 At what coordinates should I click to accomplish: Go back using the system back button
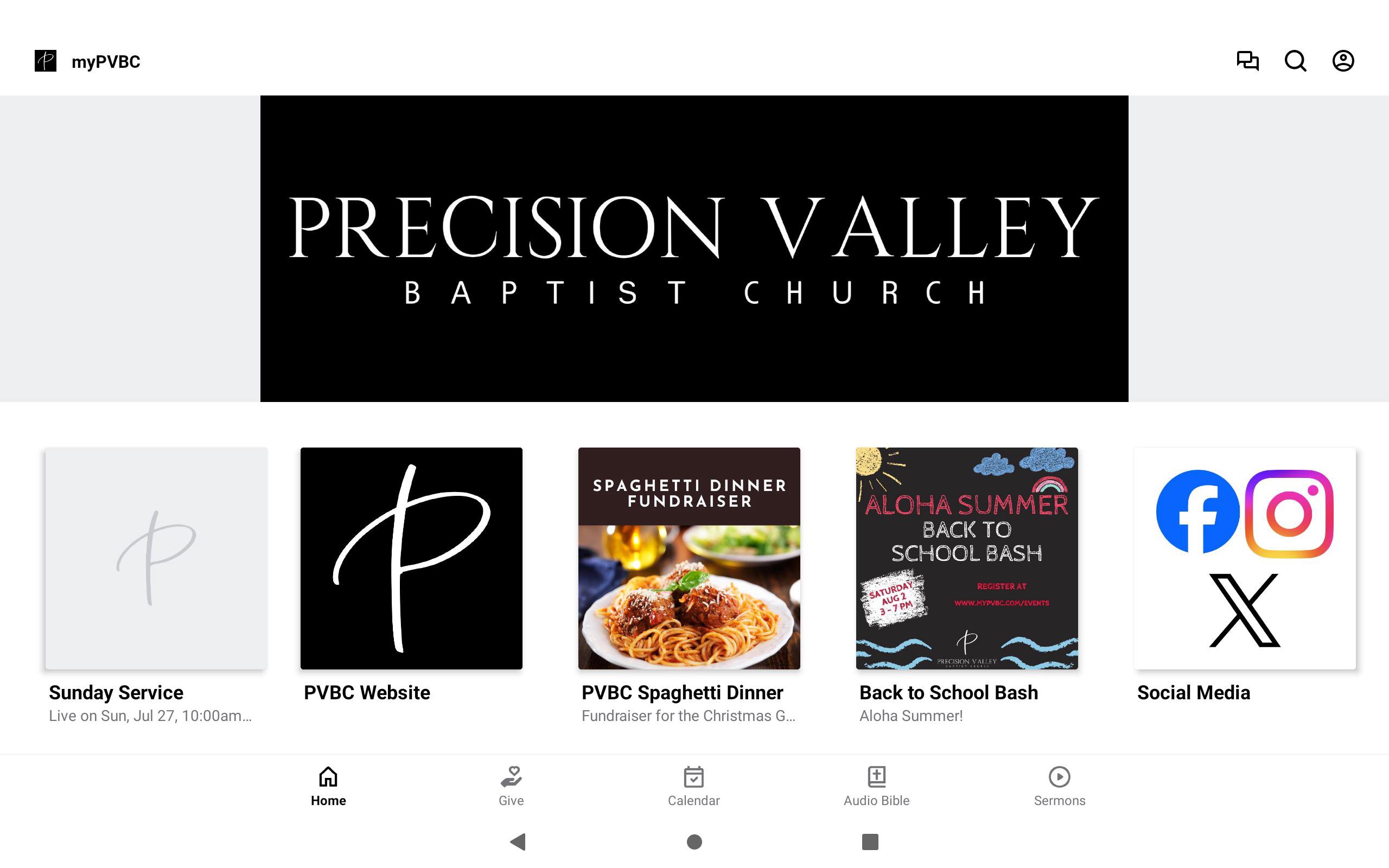point(518,841)
